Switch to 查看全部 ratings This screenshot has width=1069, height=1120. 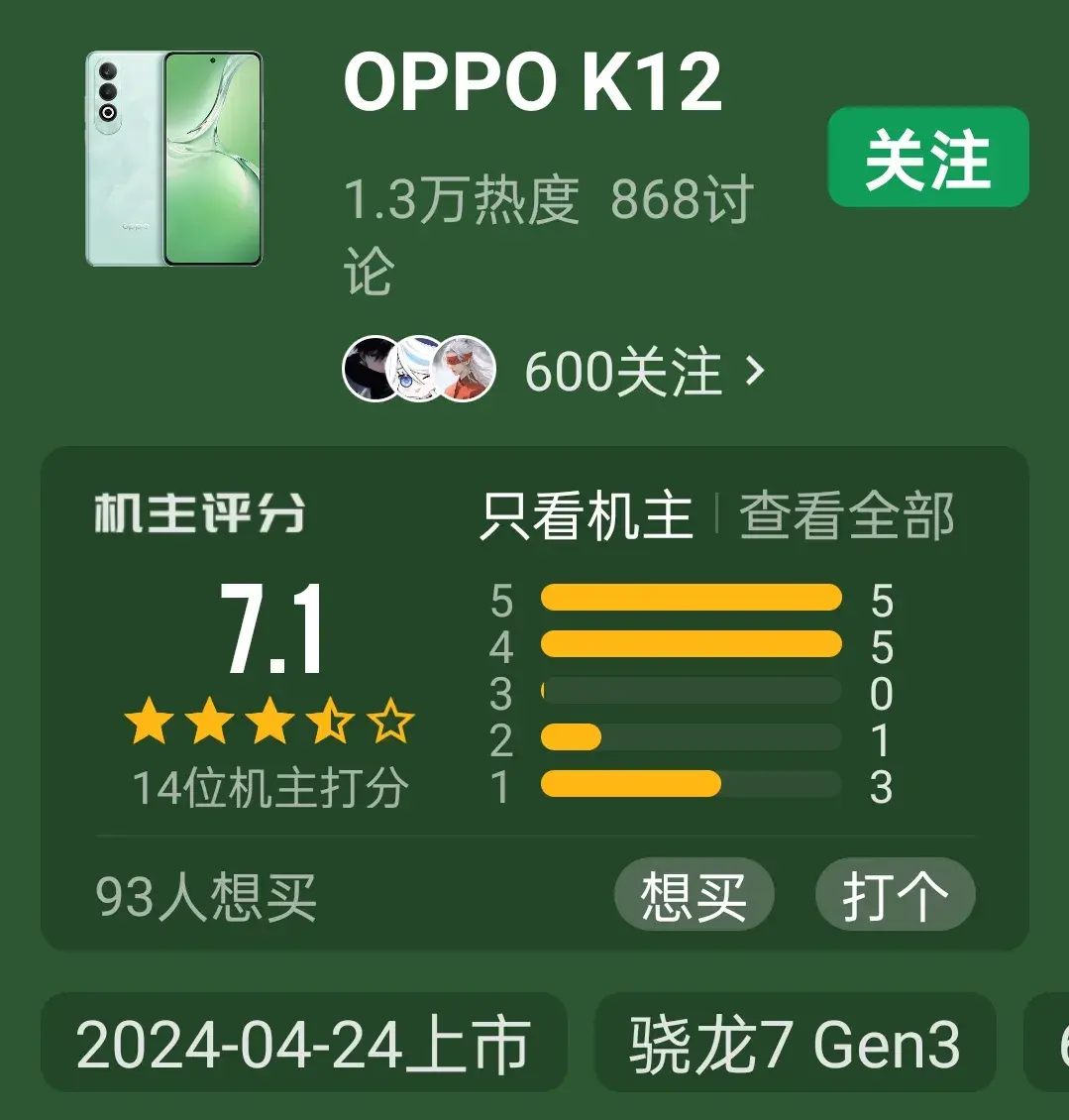(846, 516)
